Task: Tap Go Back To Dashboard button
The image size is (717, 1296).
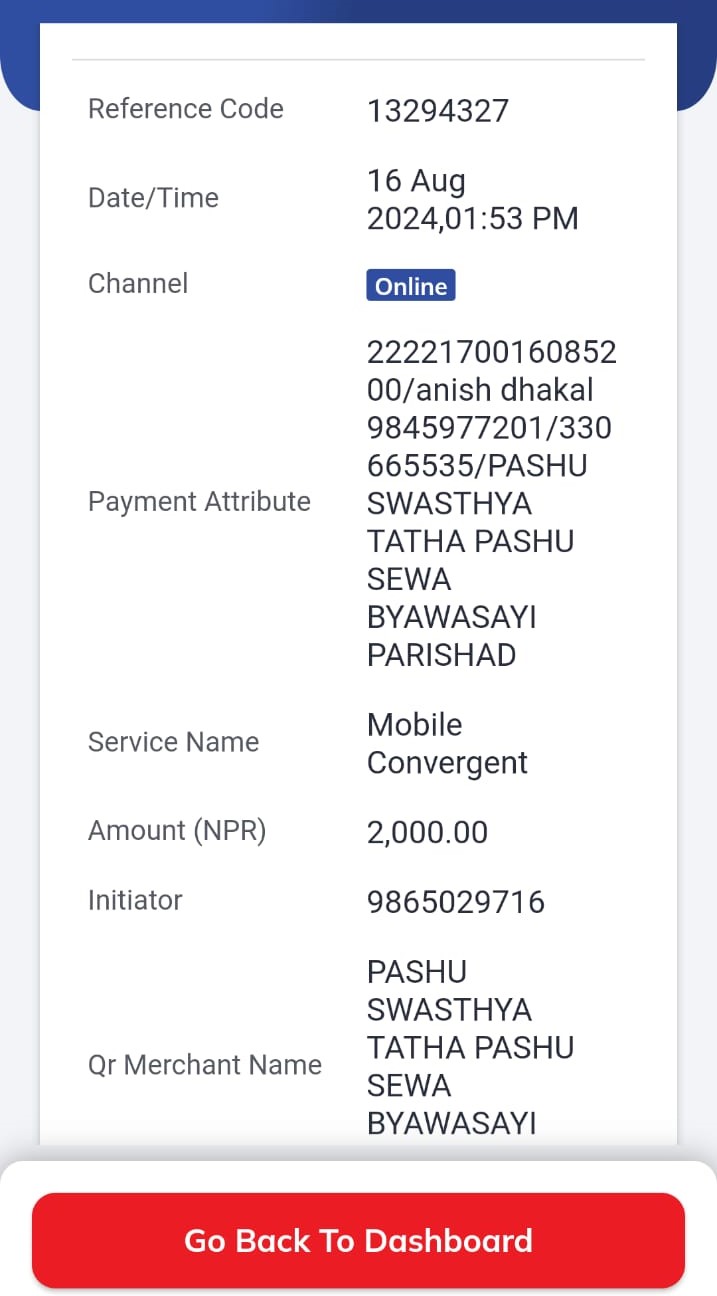Action: [358, 1240]
